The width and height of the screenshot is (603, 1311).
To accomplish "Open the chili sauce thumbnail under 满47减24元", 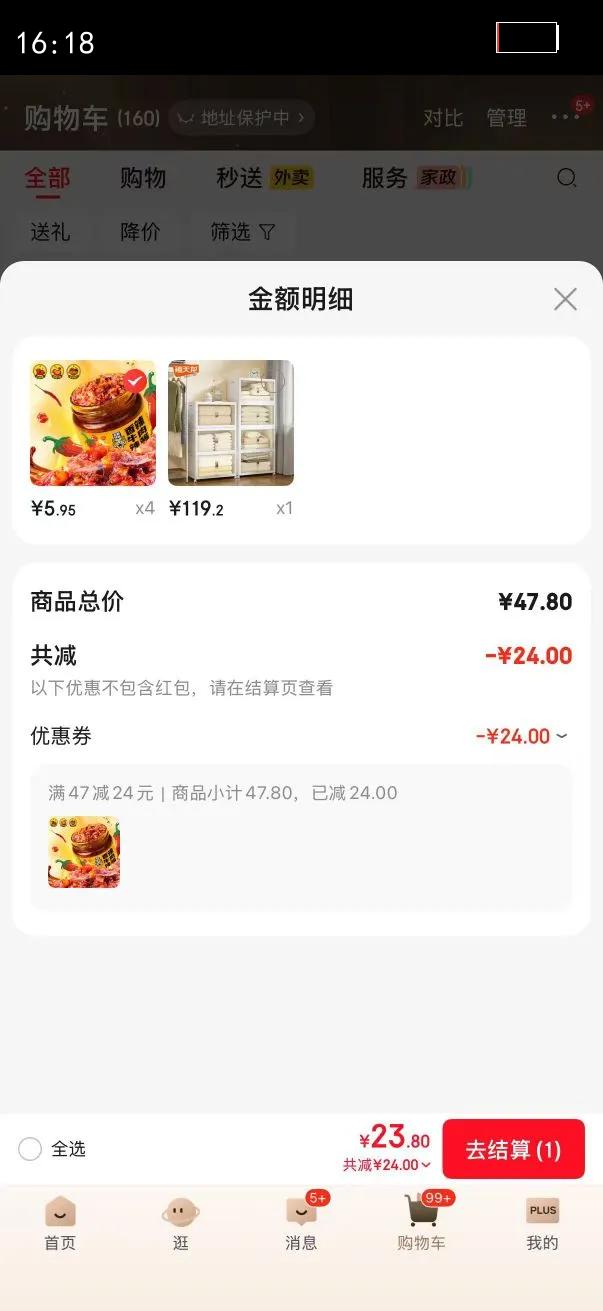I will [84, 852].
